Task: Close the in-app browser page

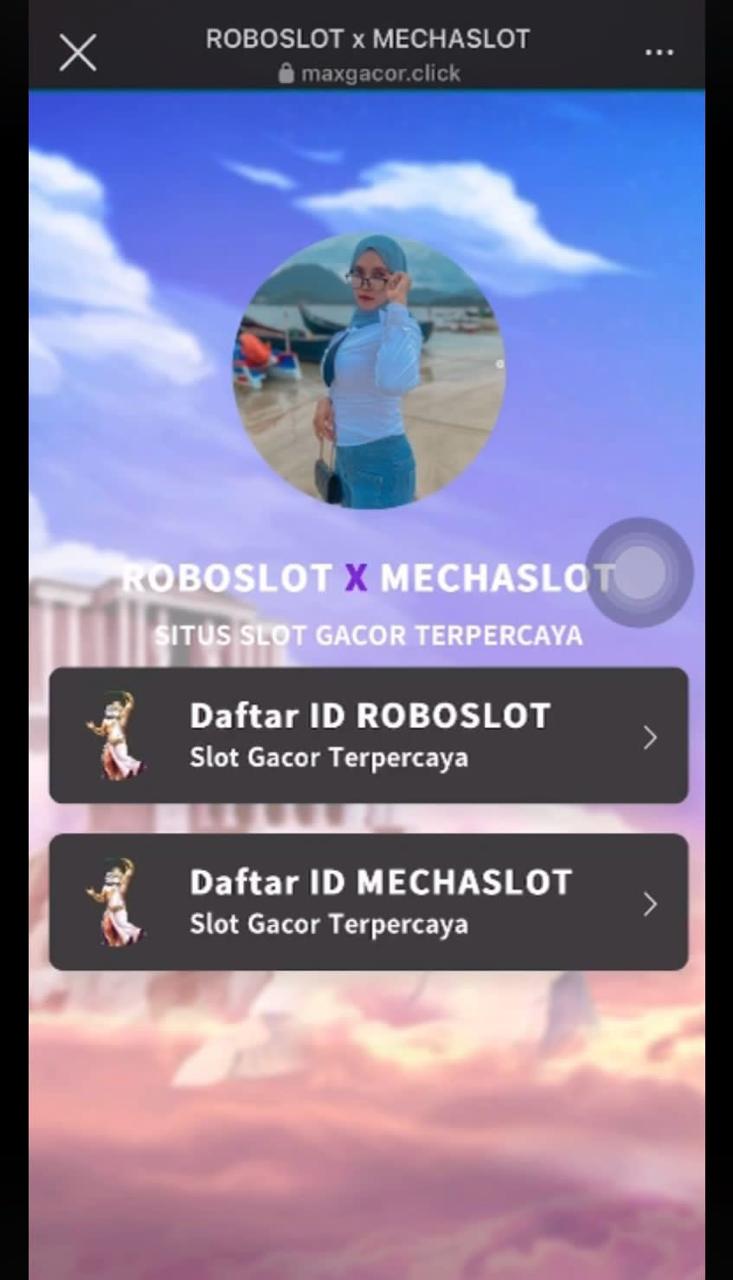Action: [77, 52]
